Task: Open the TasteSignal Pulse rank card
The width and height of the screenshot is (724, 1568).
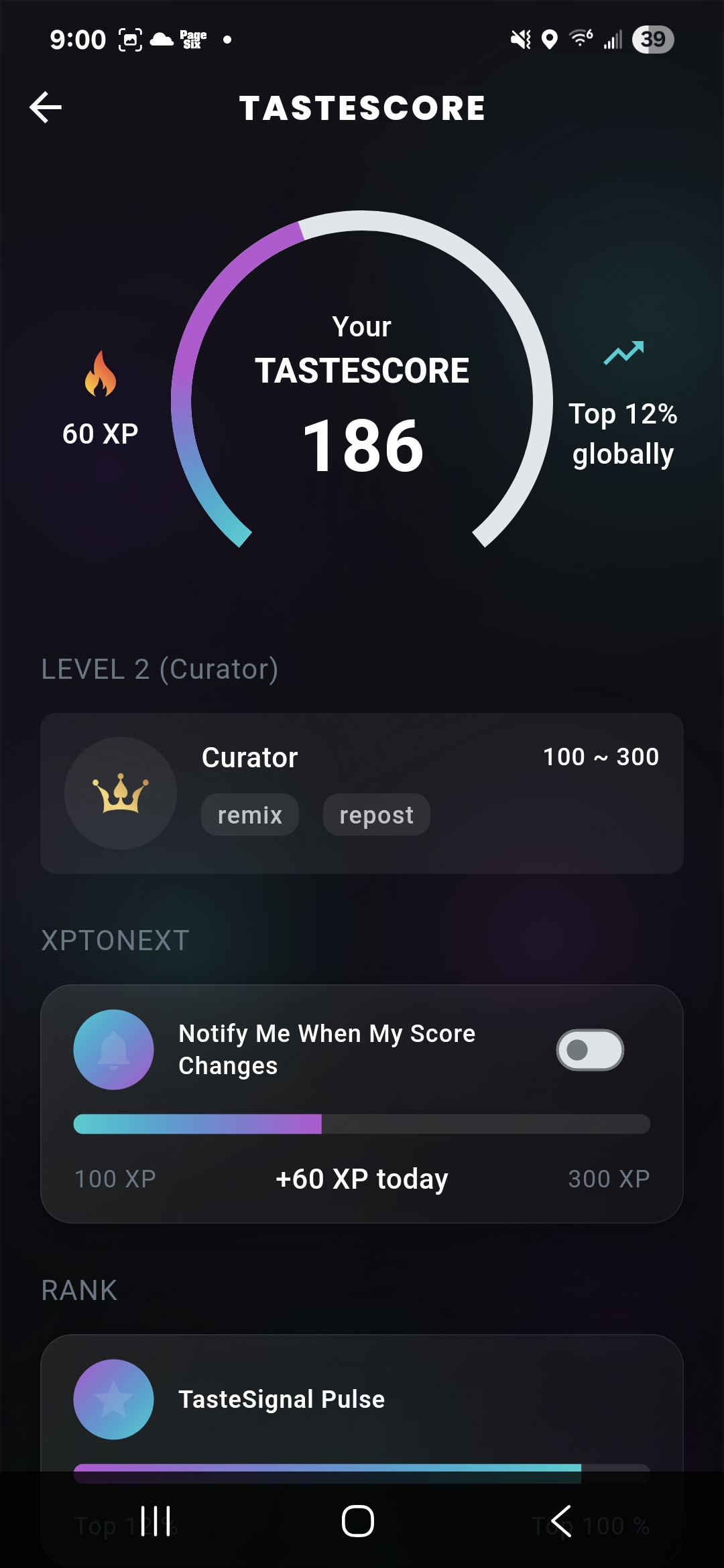Action: [362, 1400]
